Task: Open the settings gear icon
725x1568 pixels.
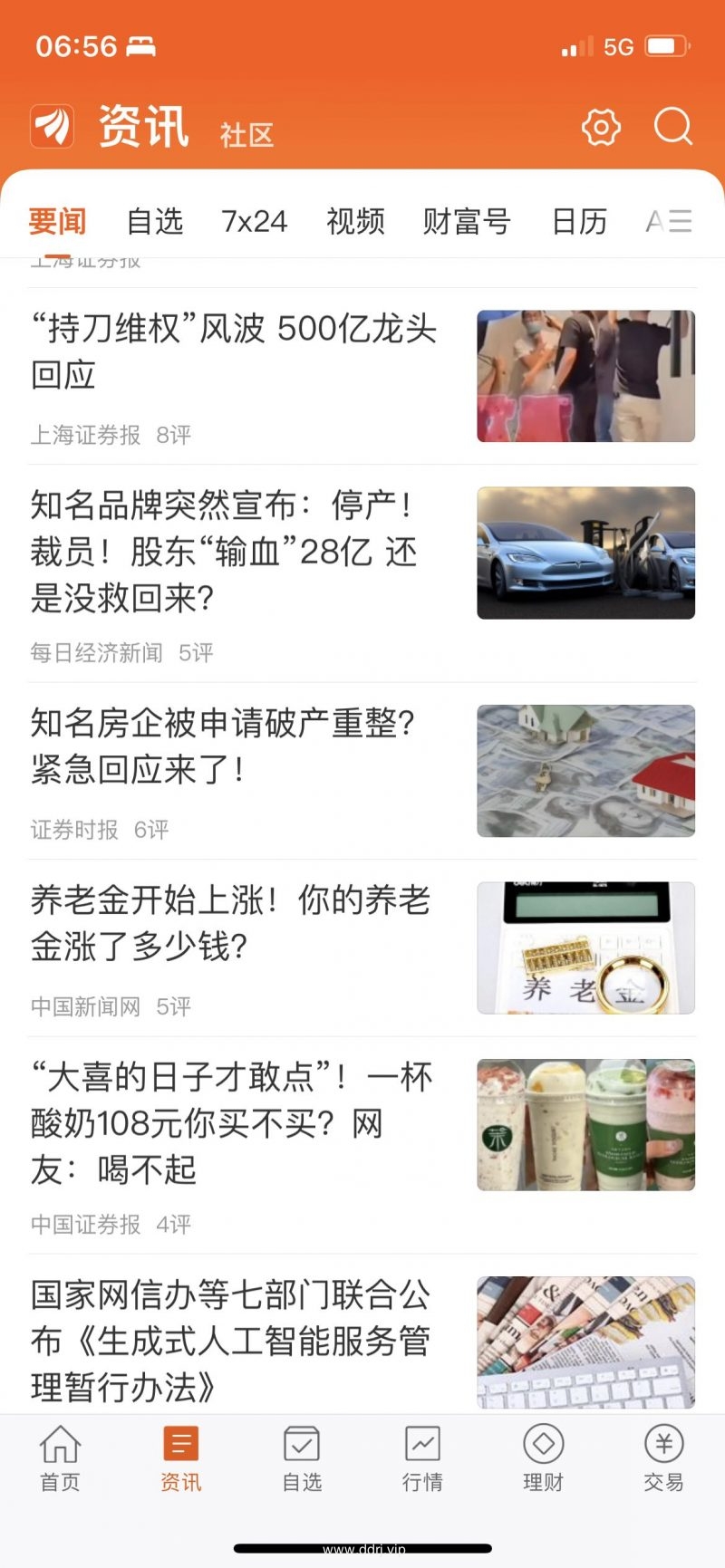Action: point(601,128)
